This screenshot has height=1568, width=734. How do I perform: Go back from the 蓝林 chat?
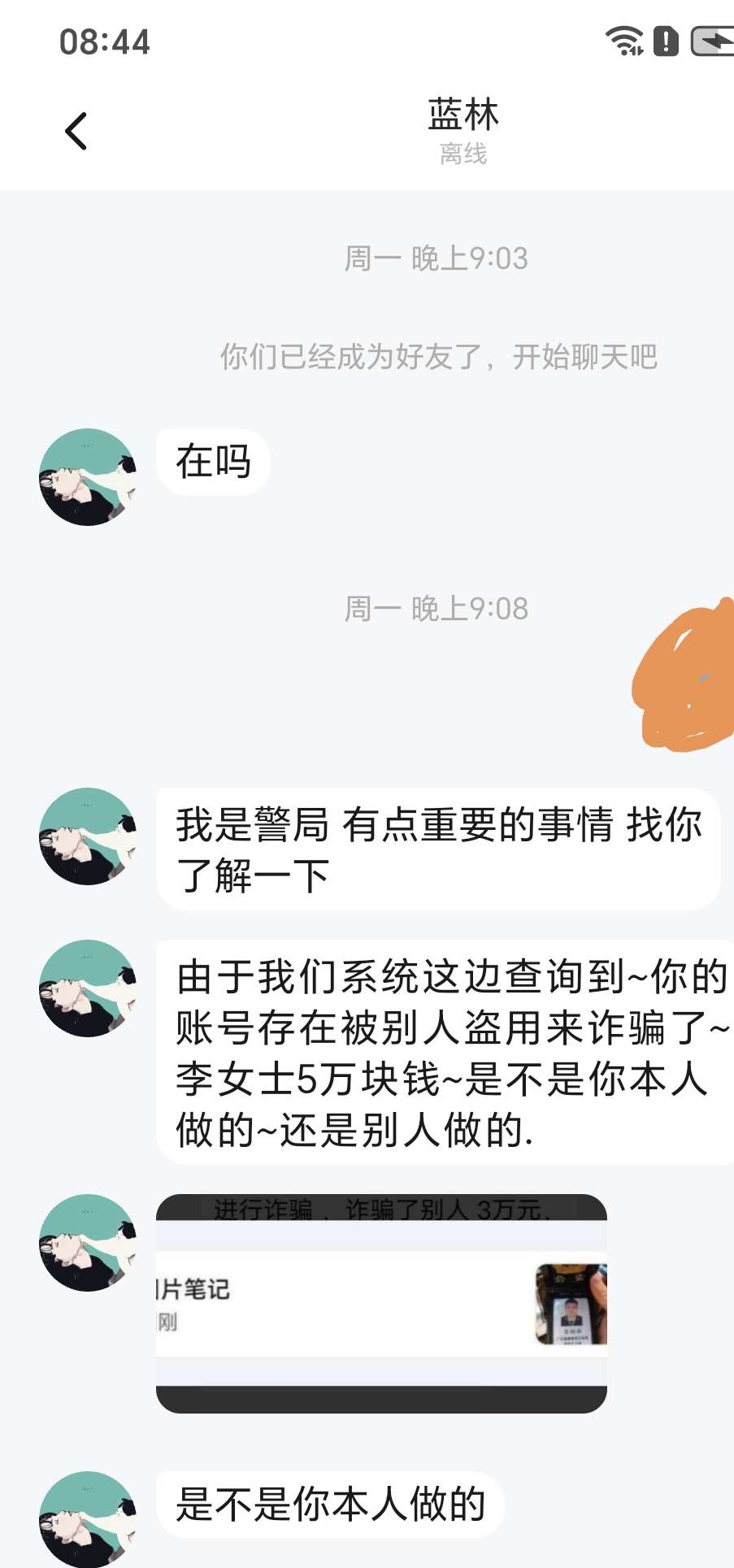click(76, 132)
